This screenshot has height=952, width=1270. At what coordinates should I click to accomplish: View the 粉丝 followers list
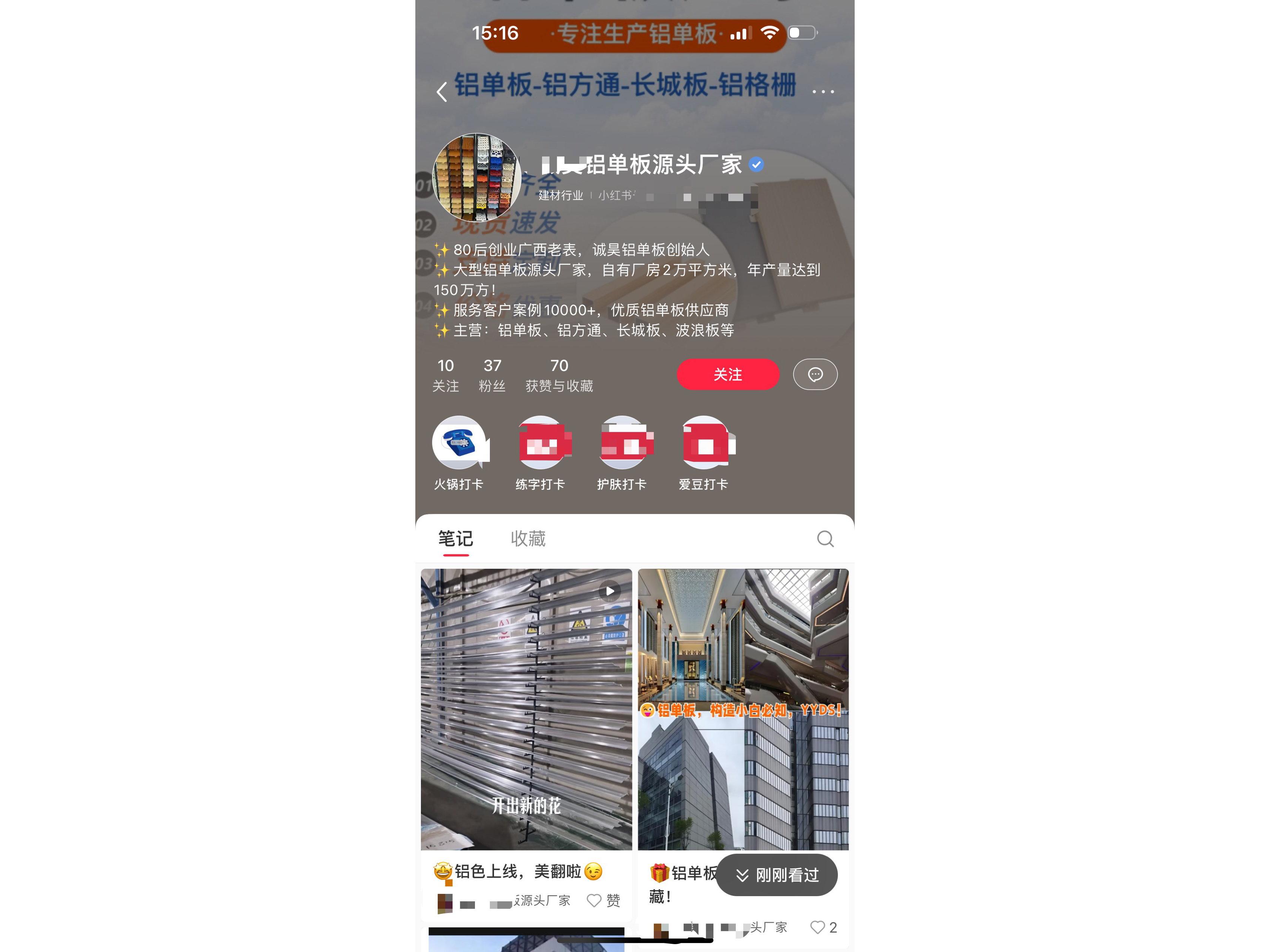pos(492,375)
